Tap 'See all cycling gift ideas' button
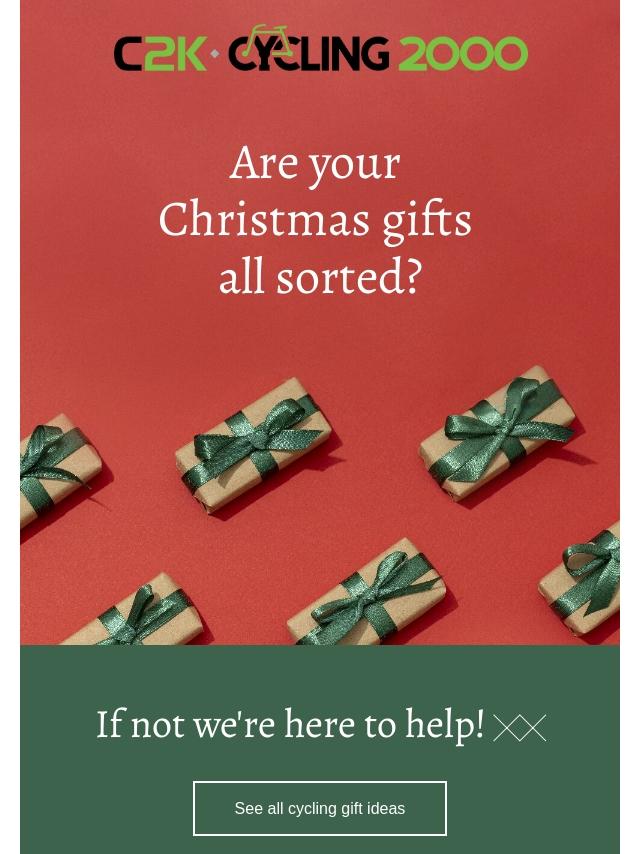Screen dimensions: 640x854 (x=320, y=808)
